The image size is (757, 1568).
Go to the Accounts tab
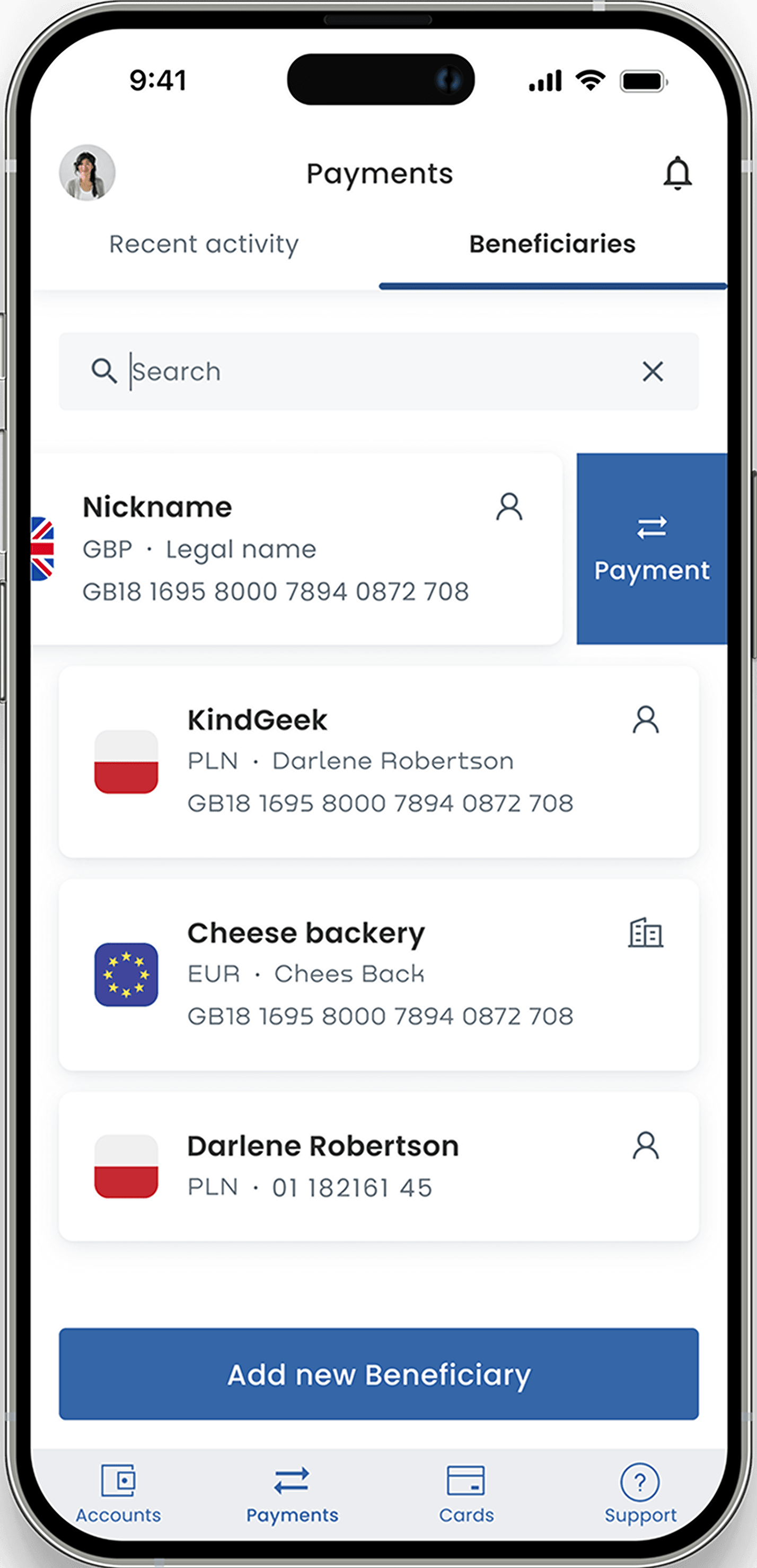[x=118, y=1494]
